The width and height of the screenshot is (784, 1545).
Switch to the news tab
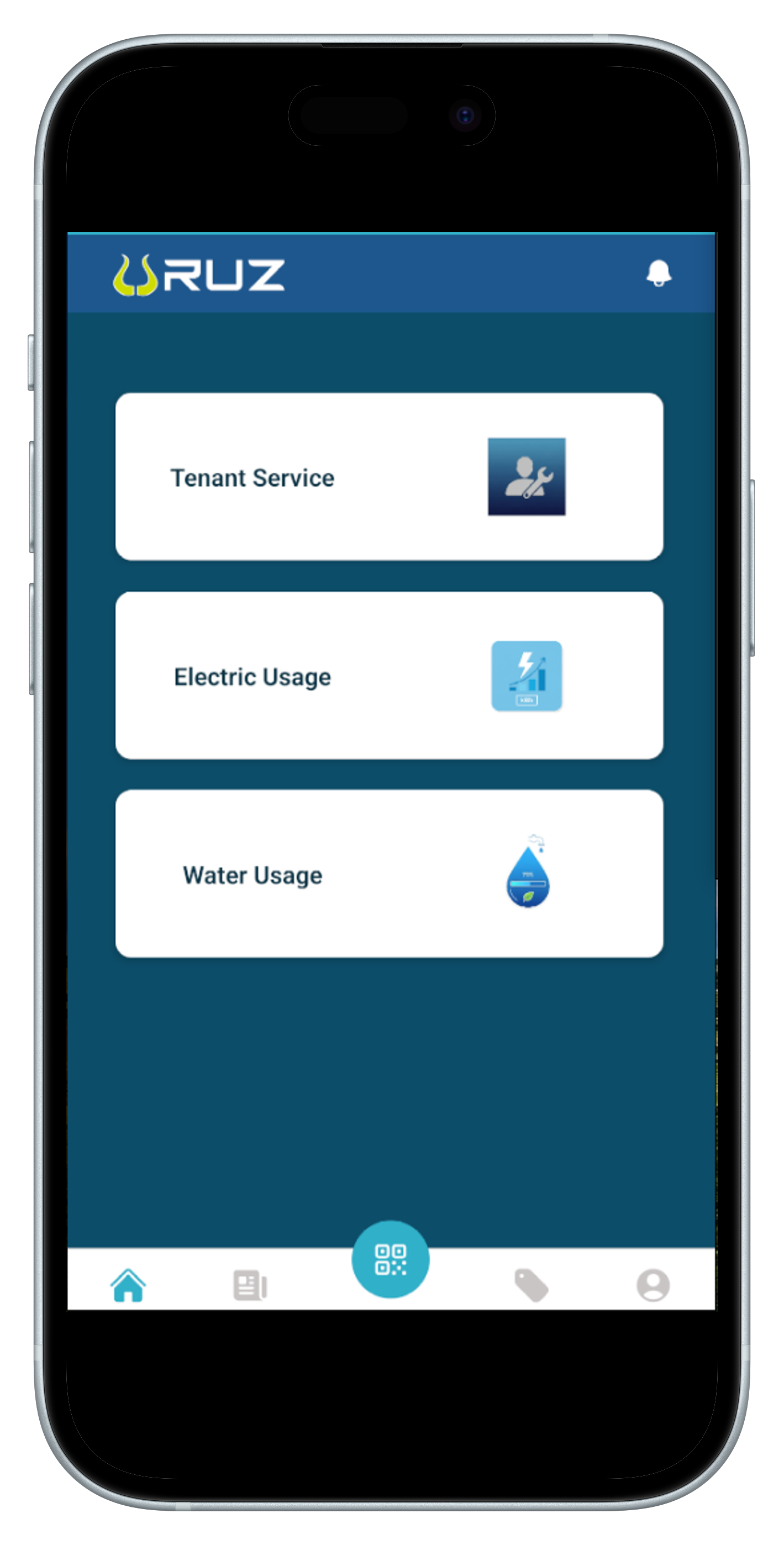click(x=250, y=1285)
